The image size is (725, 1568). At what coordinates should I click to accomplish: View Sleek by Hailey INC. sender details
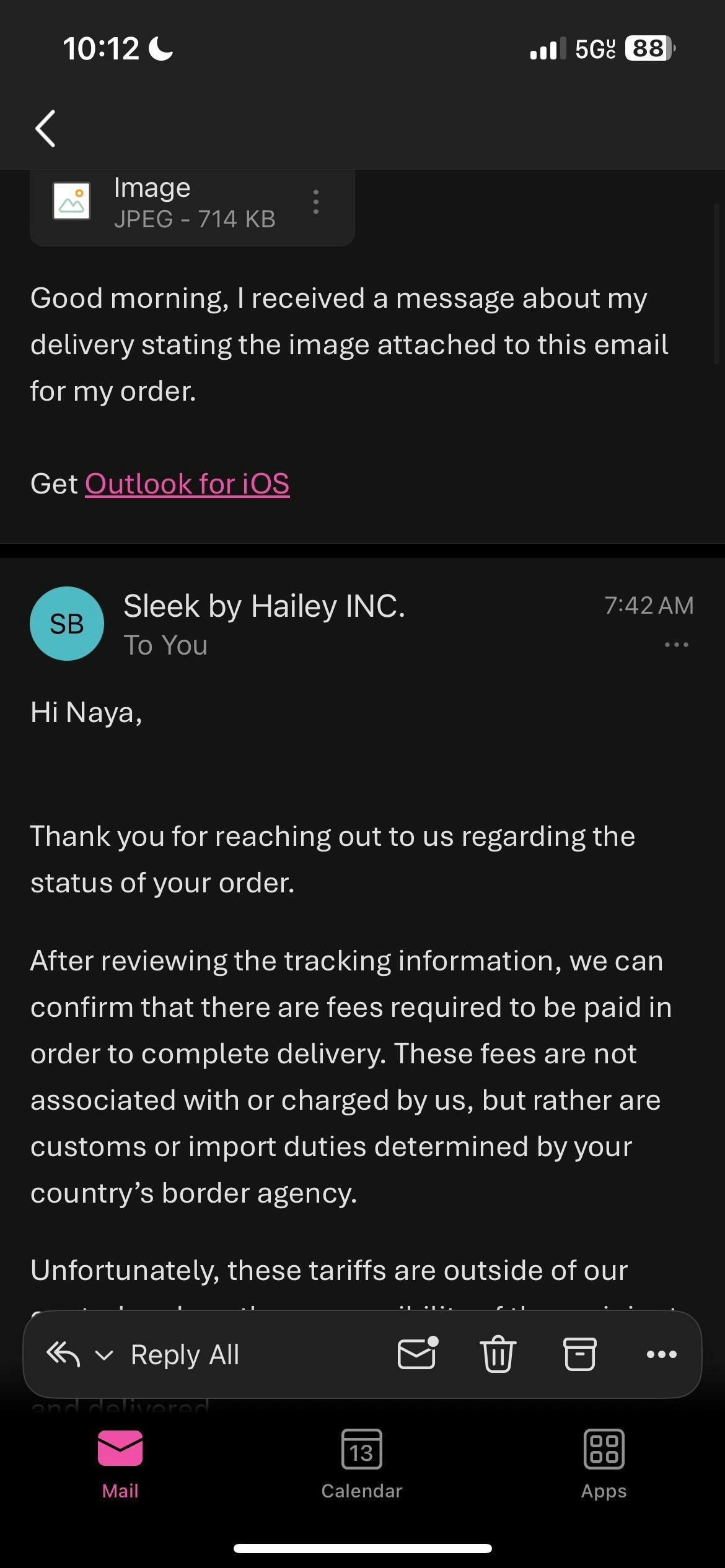(x=264, y=606)
